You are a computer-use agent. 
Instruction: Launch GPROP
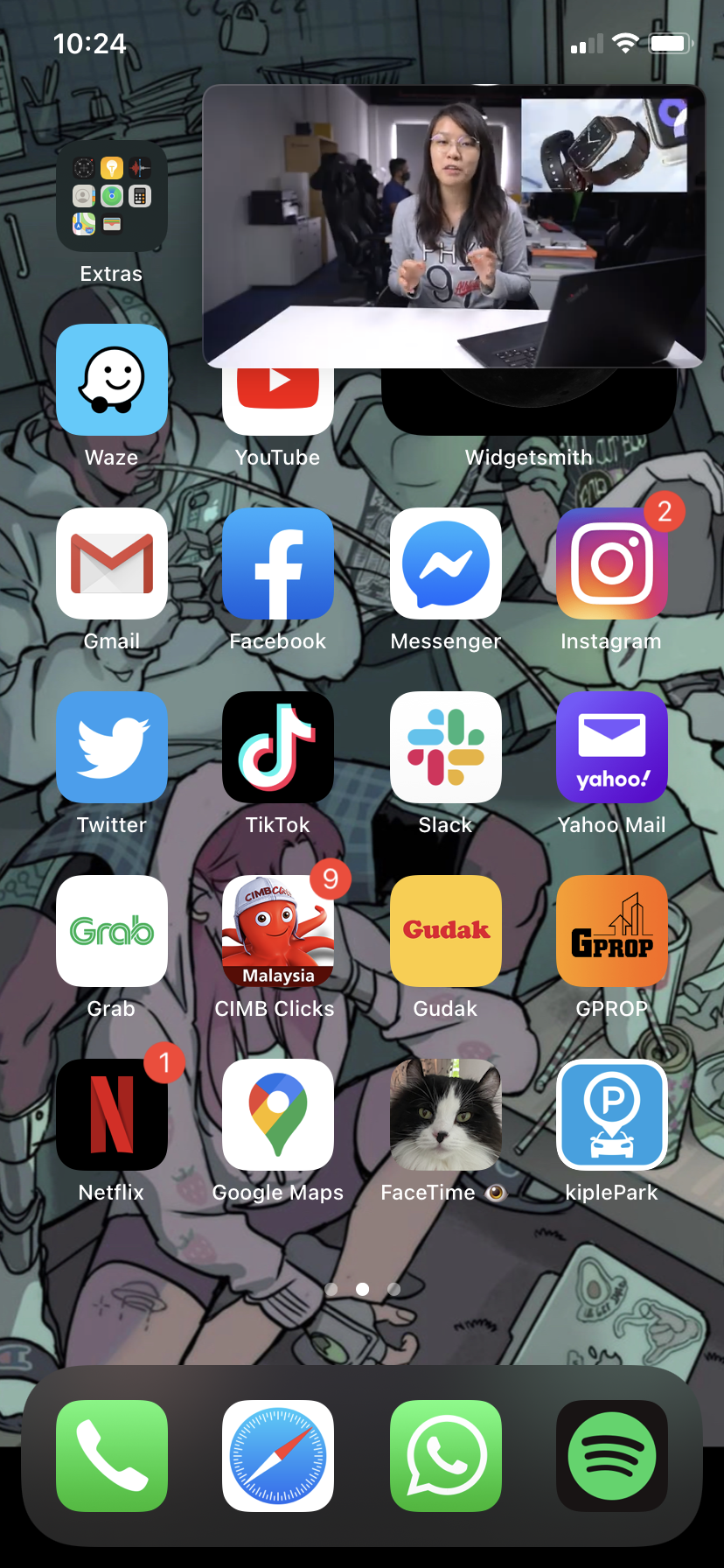(x=612, y=931)
